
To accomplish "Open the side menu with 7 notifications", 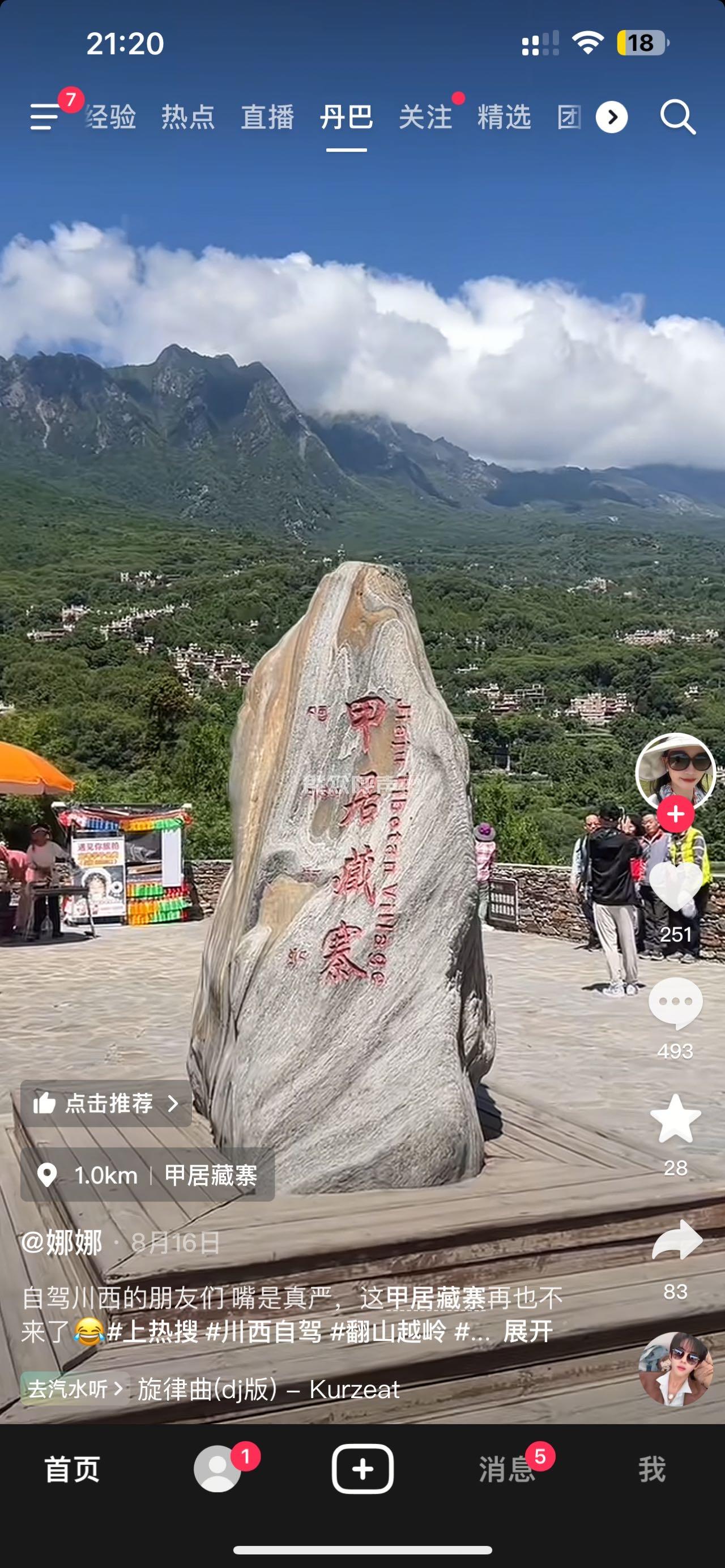I will tap(46, 116).
